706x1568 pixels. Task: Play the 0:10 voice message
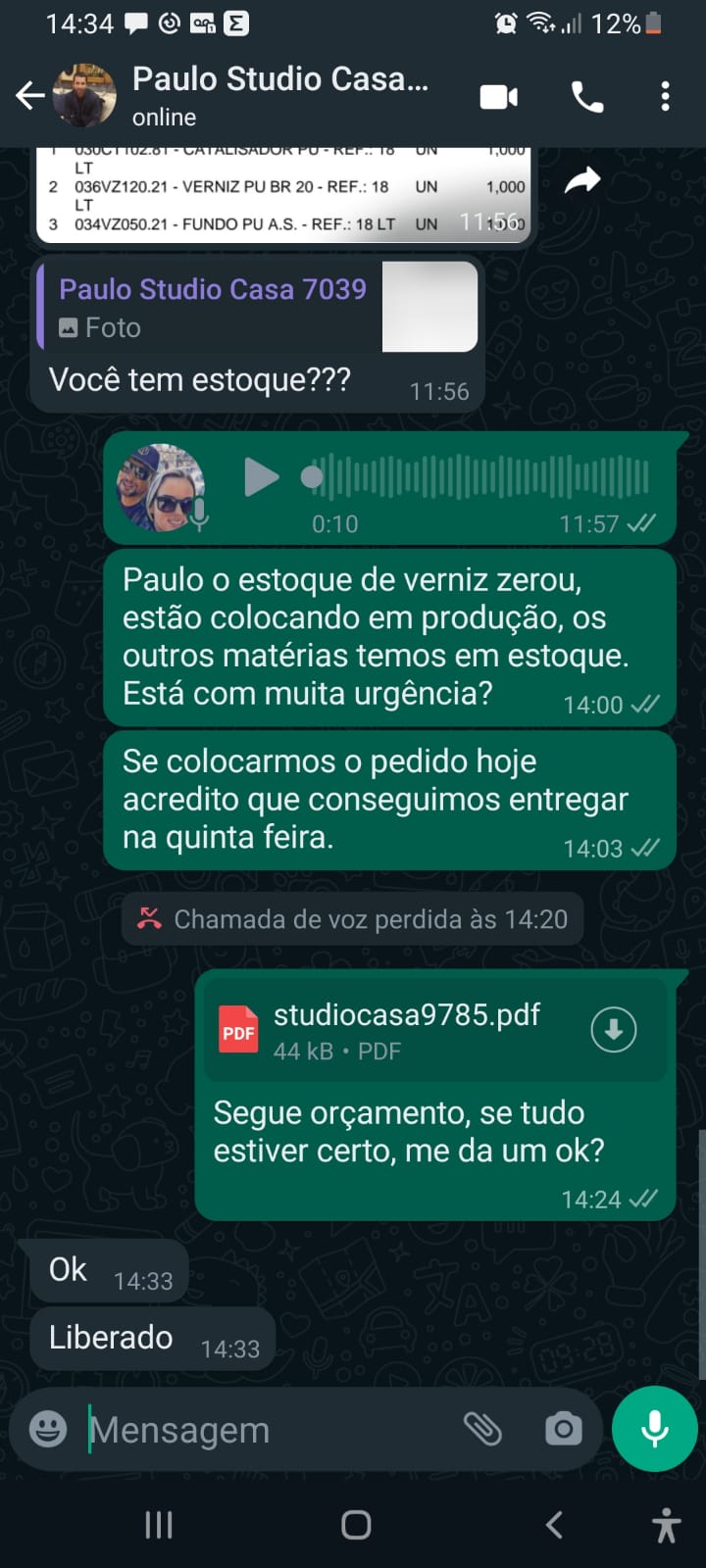click(x=261, y=478)
